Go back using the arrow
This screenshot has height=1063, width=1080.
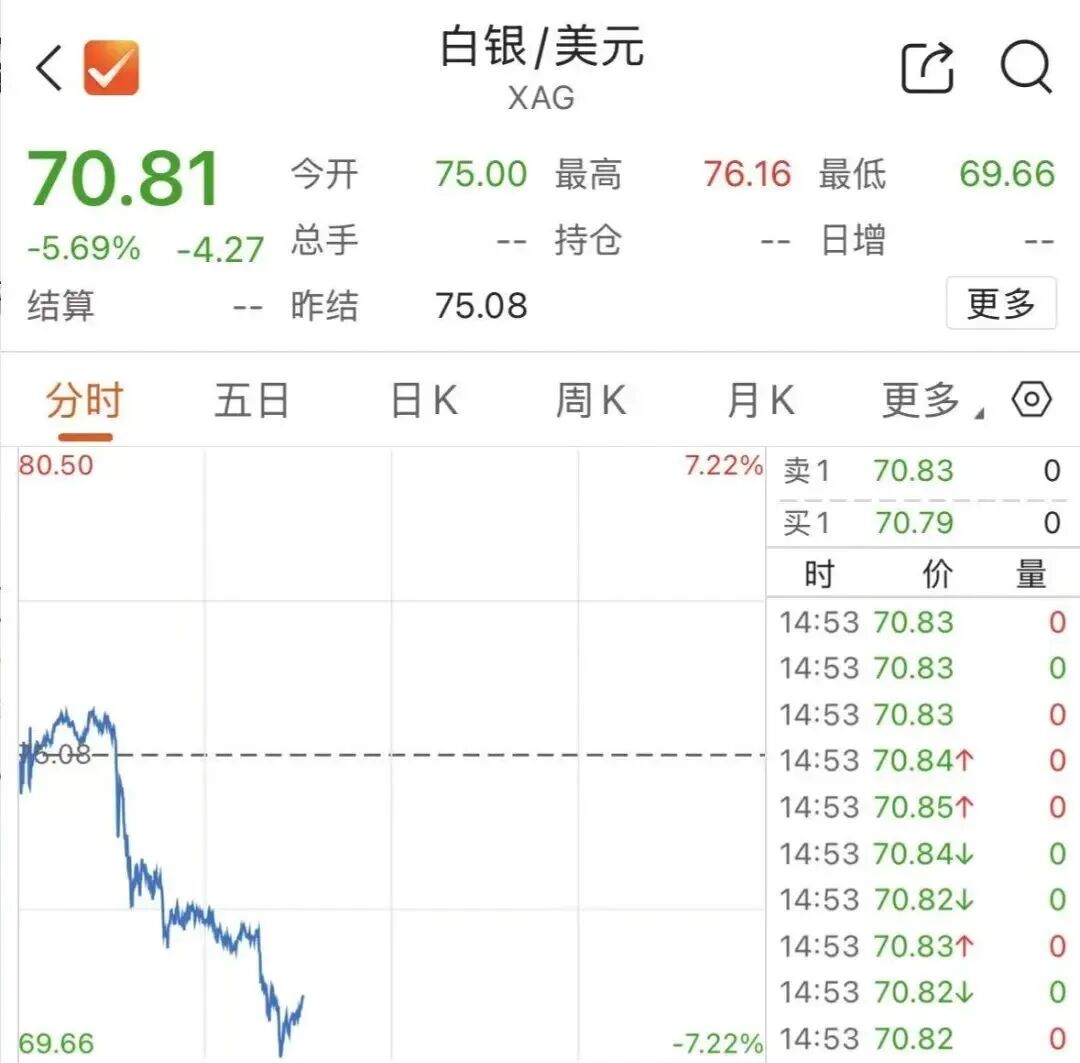click(49, 68)
